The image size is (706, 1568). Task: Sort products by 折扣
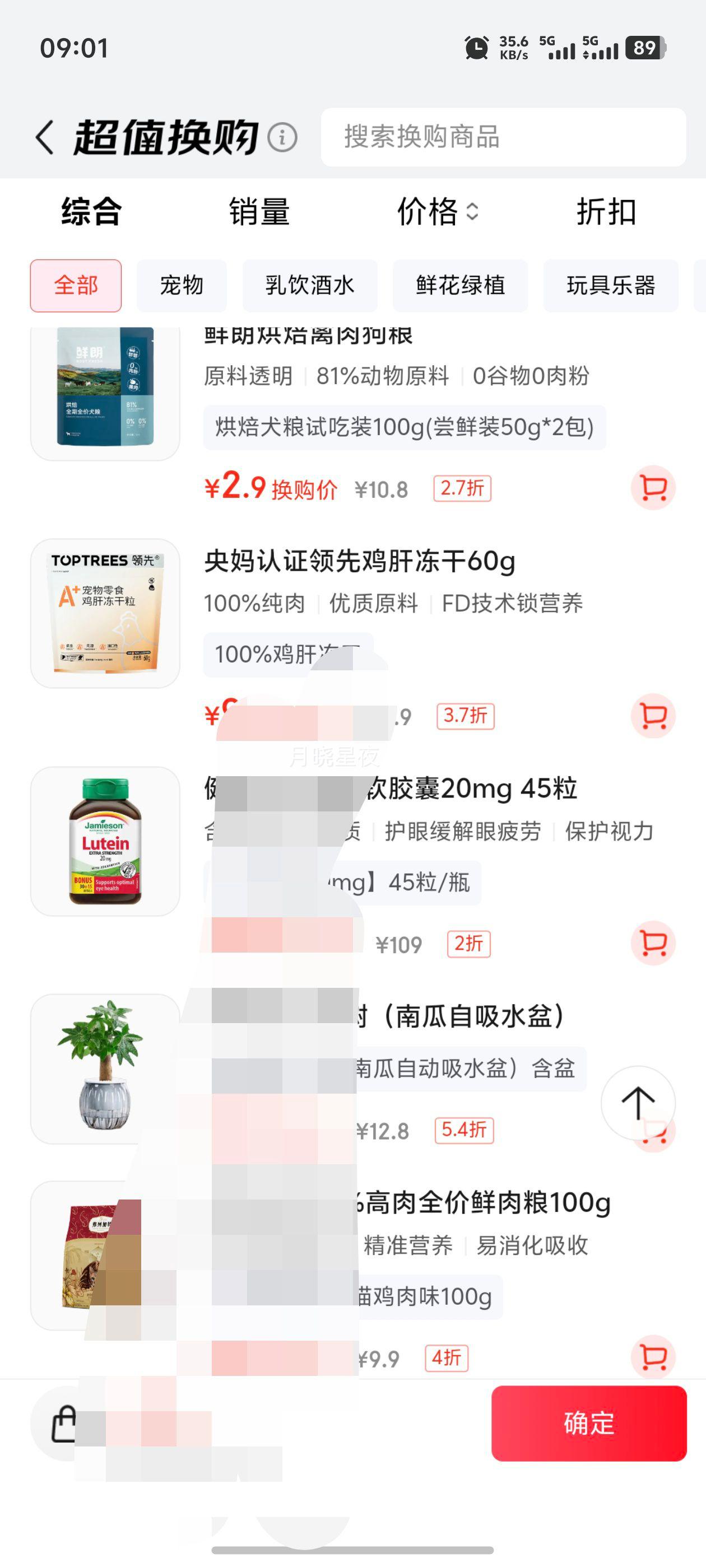coord(606,212)
